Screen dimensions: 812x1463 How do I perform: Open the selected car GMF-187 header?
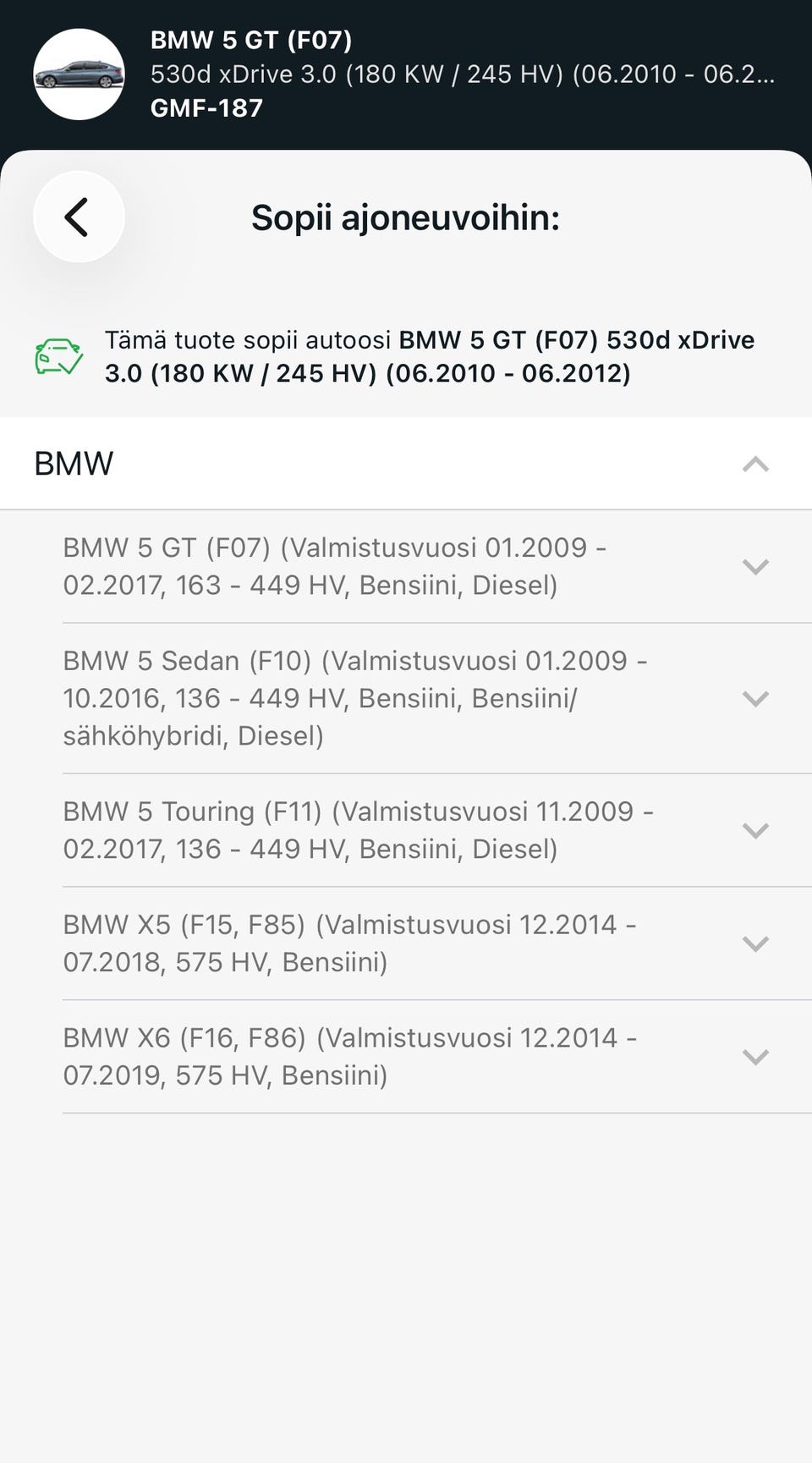[406, 74]
